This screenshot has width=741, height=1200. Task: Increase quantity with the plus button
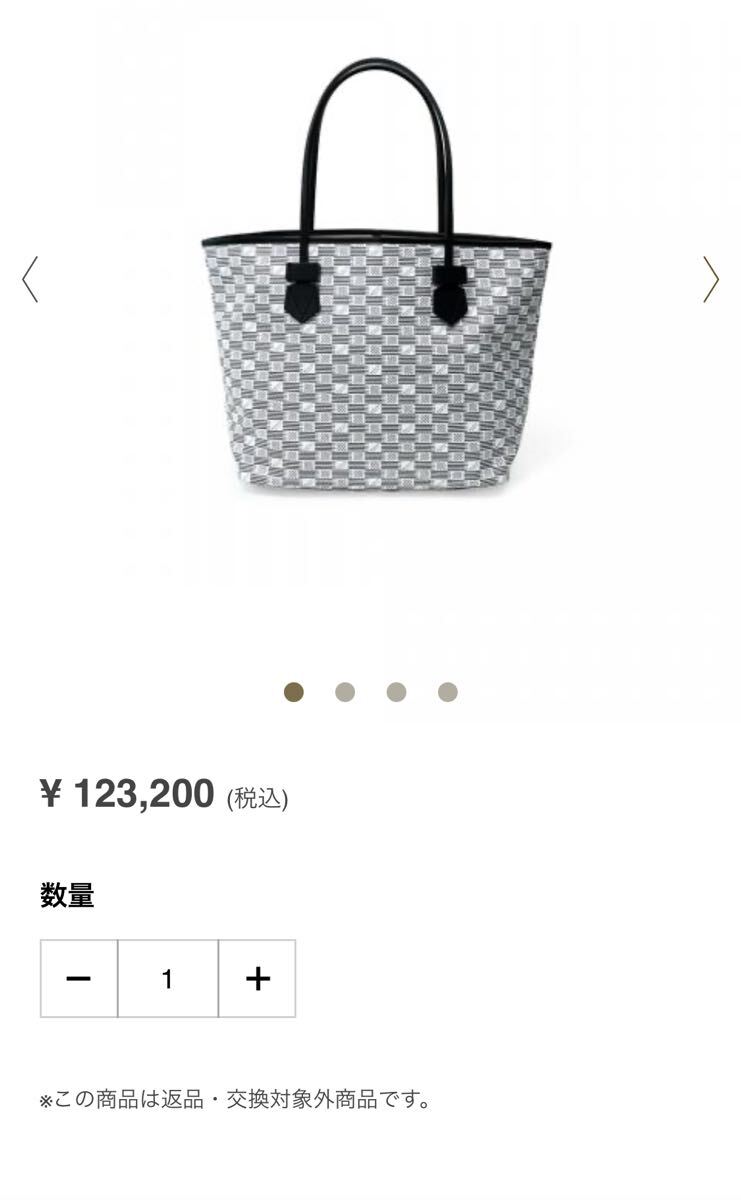(257, 978)
